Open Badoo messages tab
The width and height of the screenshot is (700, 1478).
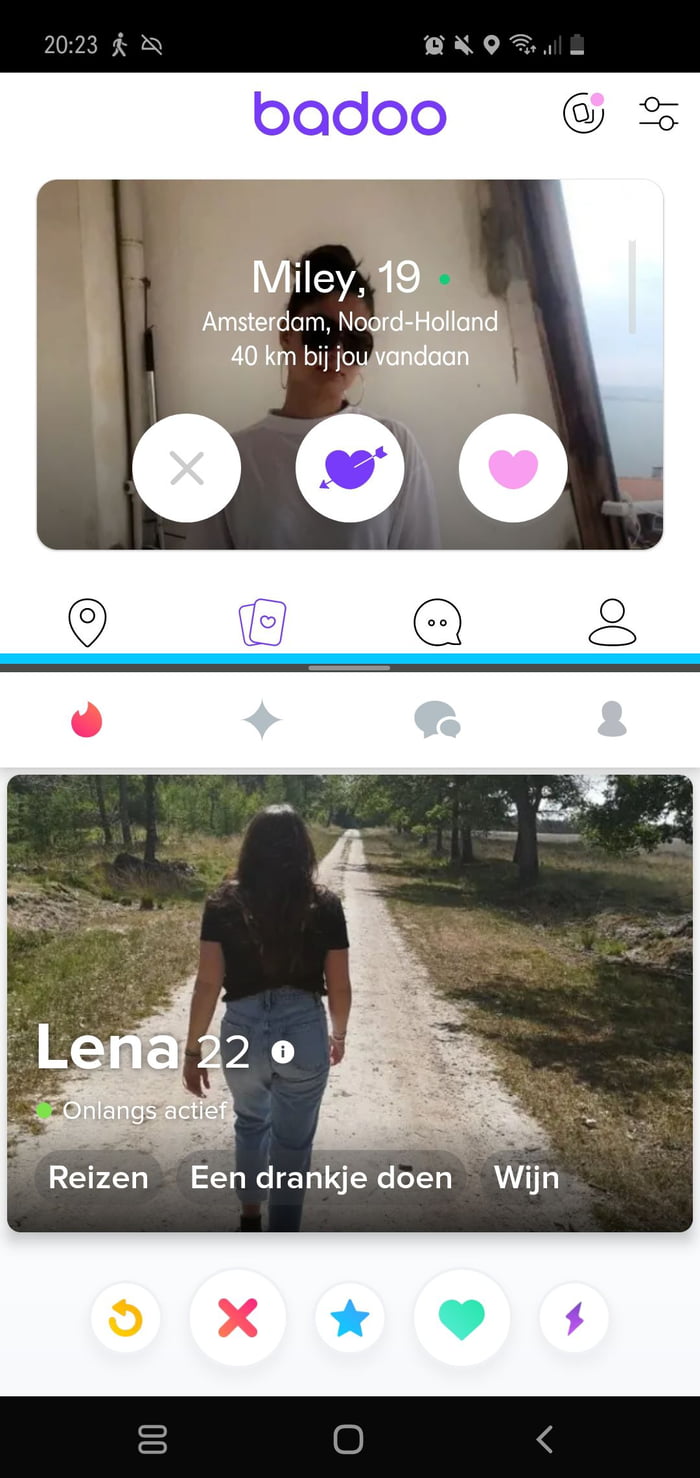click(x=438, y=622)
